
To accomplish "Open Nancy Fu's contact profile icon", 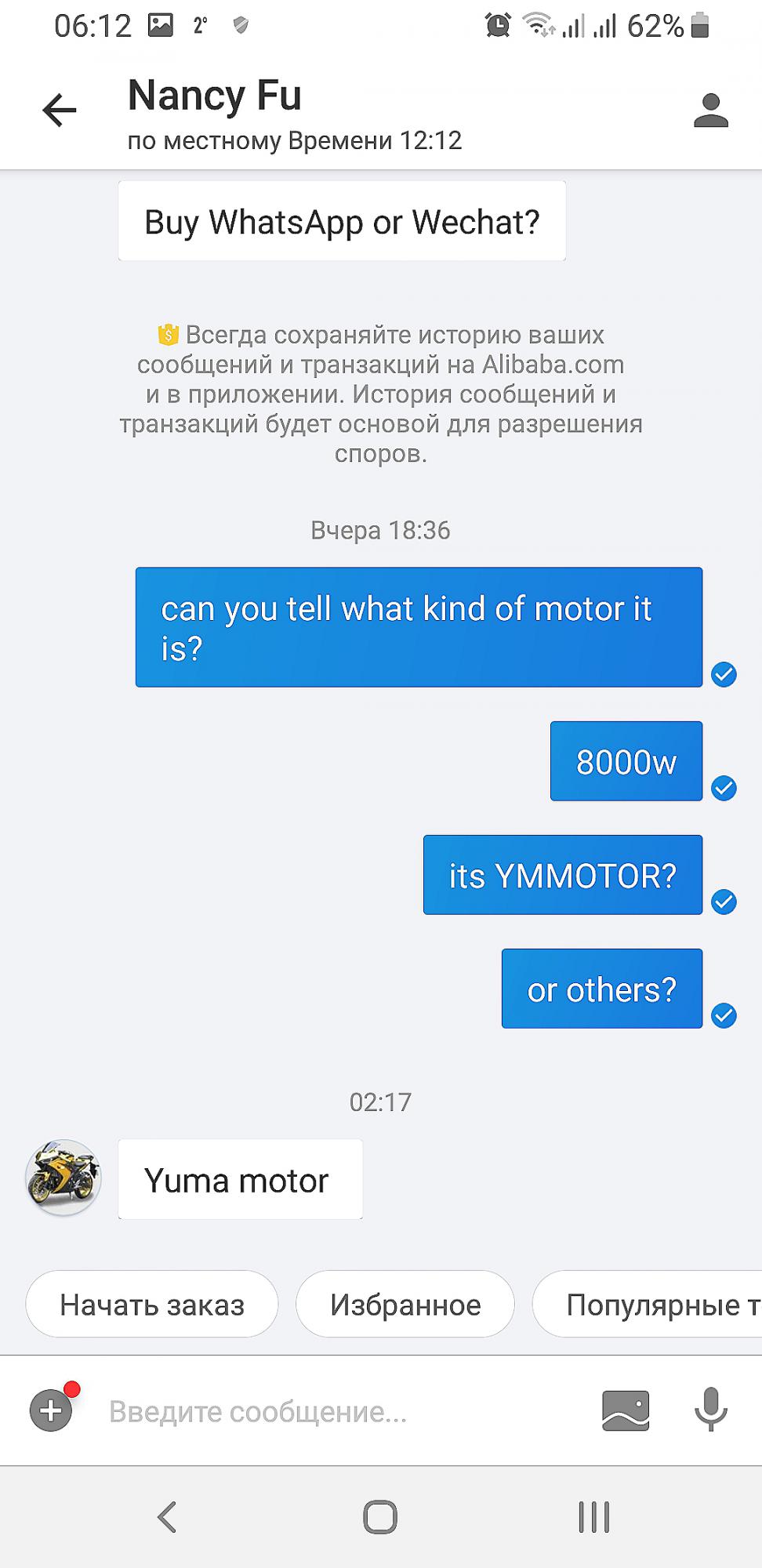I will [x=711, y=111].
